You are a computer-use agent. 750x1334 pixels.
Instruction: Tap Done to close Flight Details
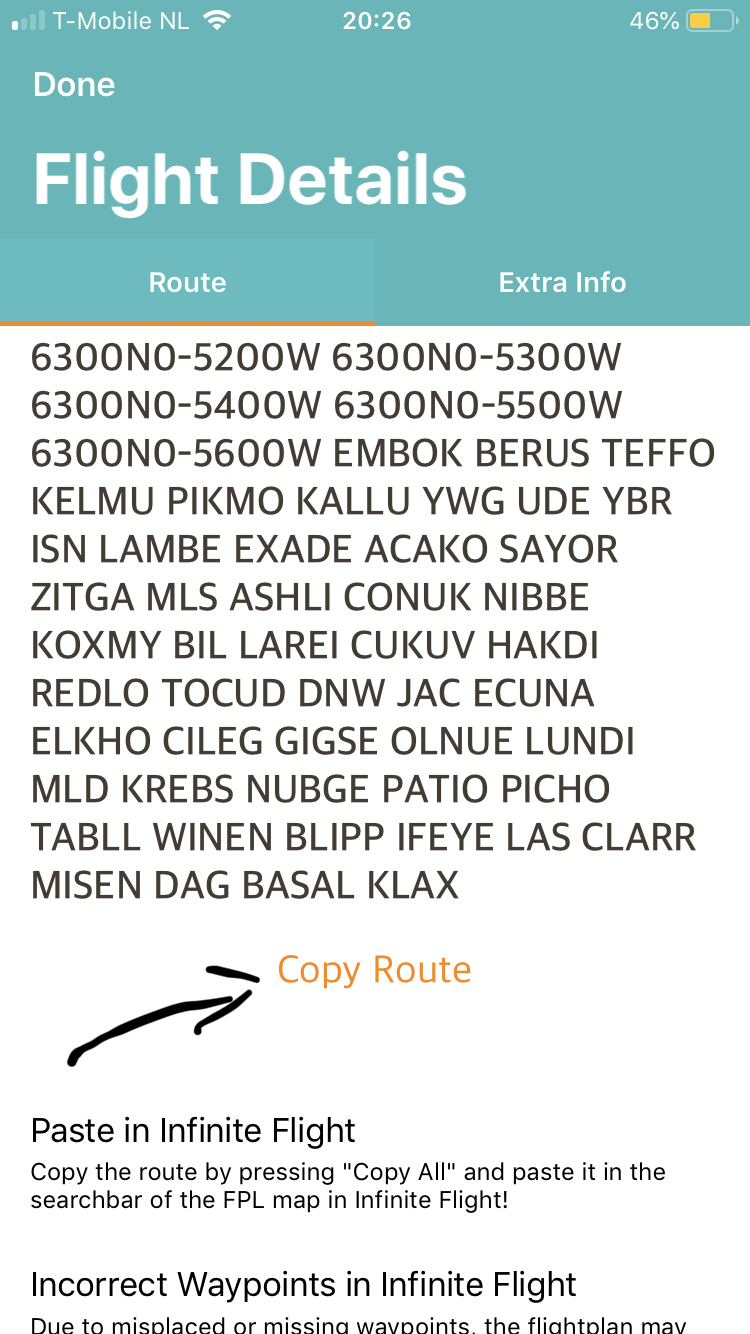click(x=74, y=85)
